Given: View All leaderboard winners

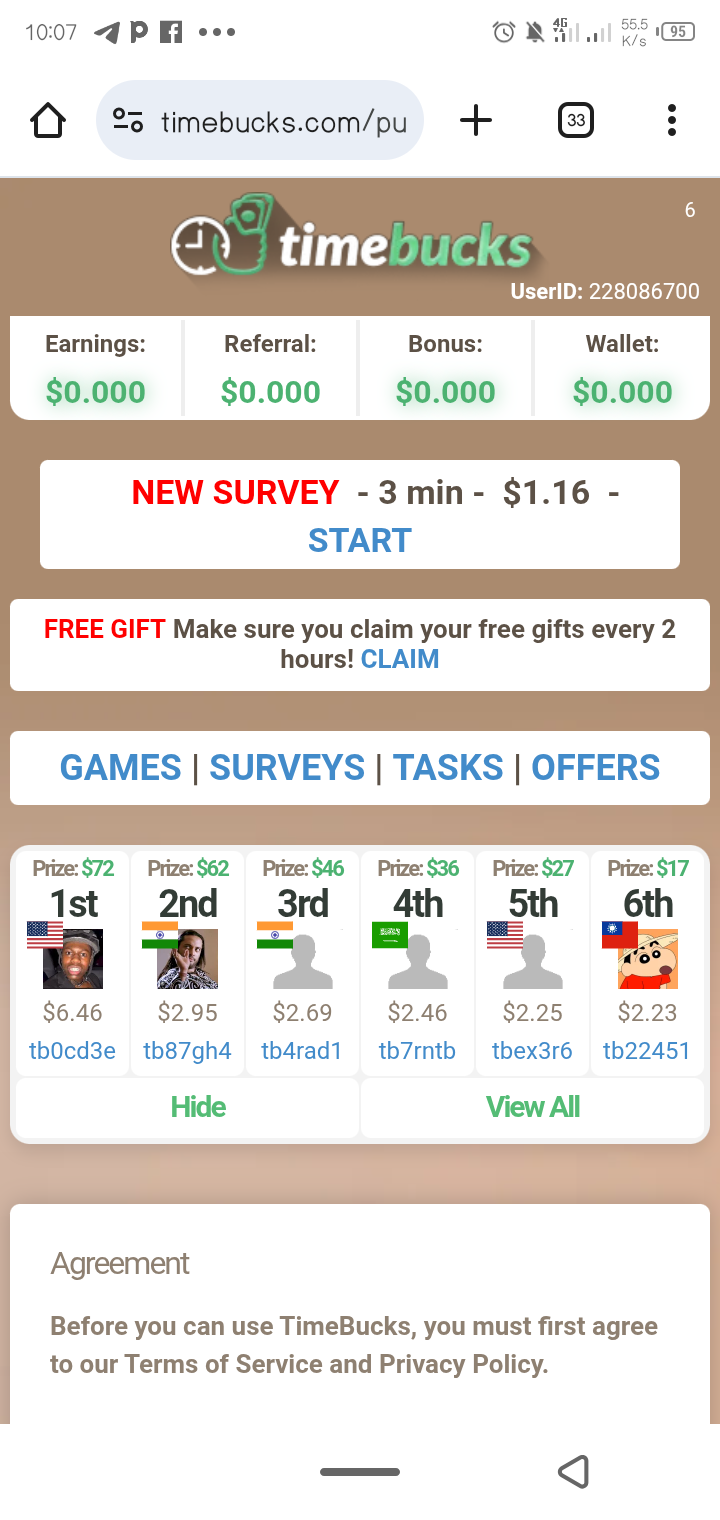Looking at the screenshot, I should 532,1106.
